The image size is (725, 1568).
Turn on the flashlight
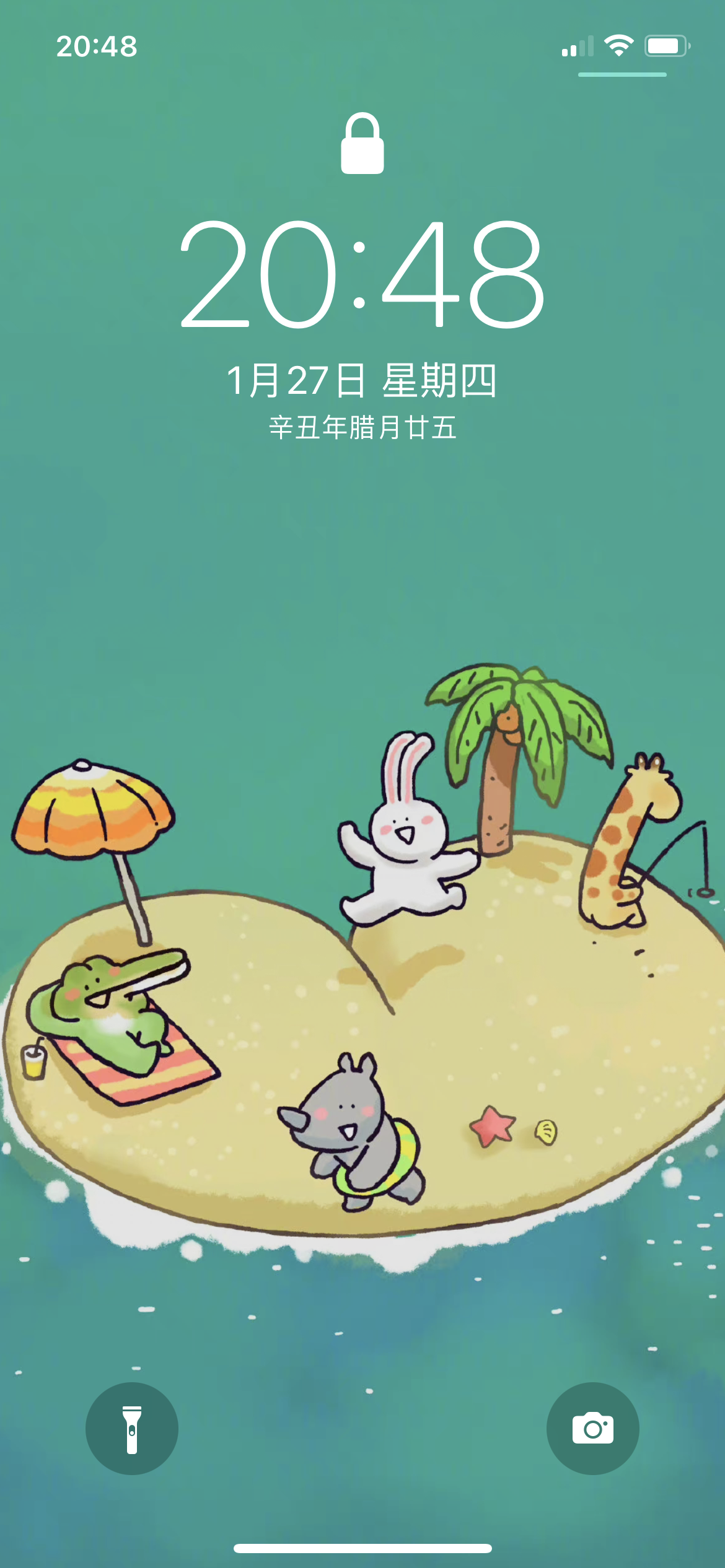(x=132, y=1428)
